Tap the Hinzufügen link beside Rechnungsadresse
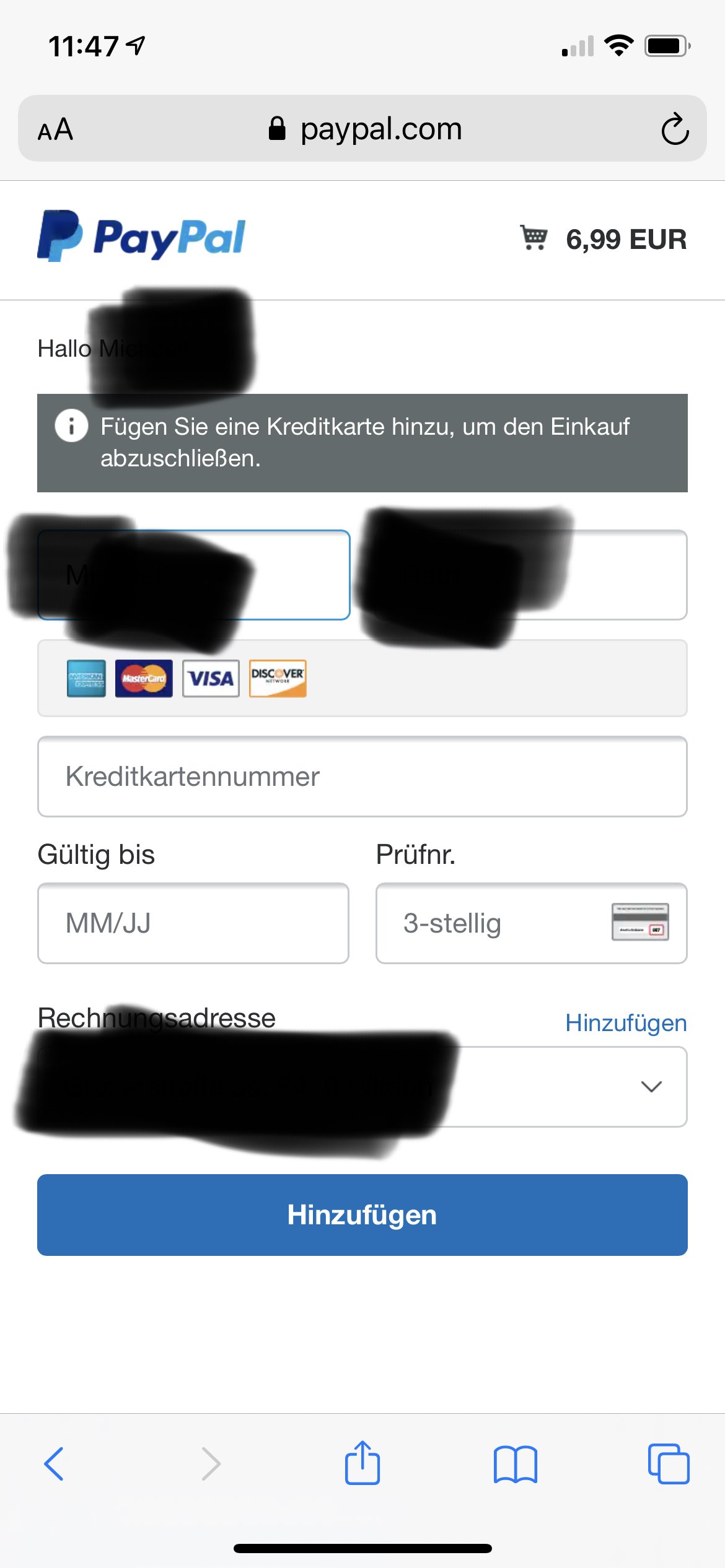This screenshot has width=725, height=1568. (x=626, y=1023)
